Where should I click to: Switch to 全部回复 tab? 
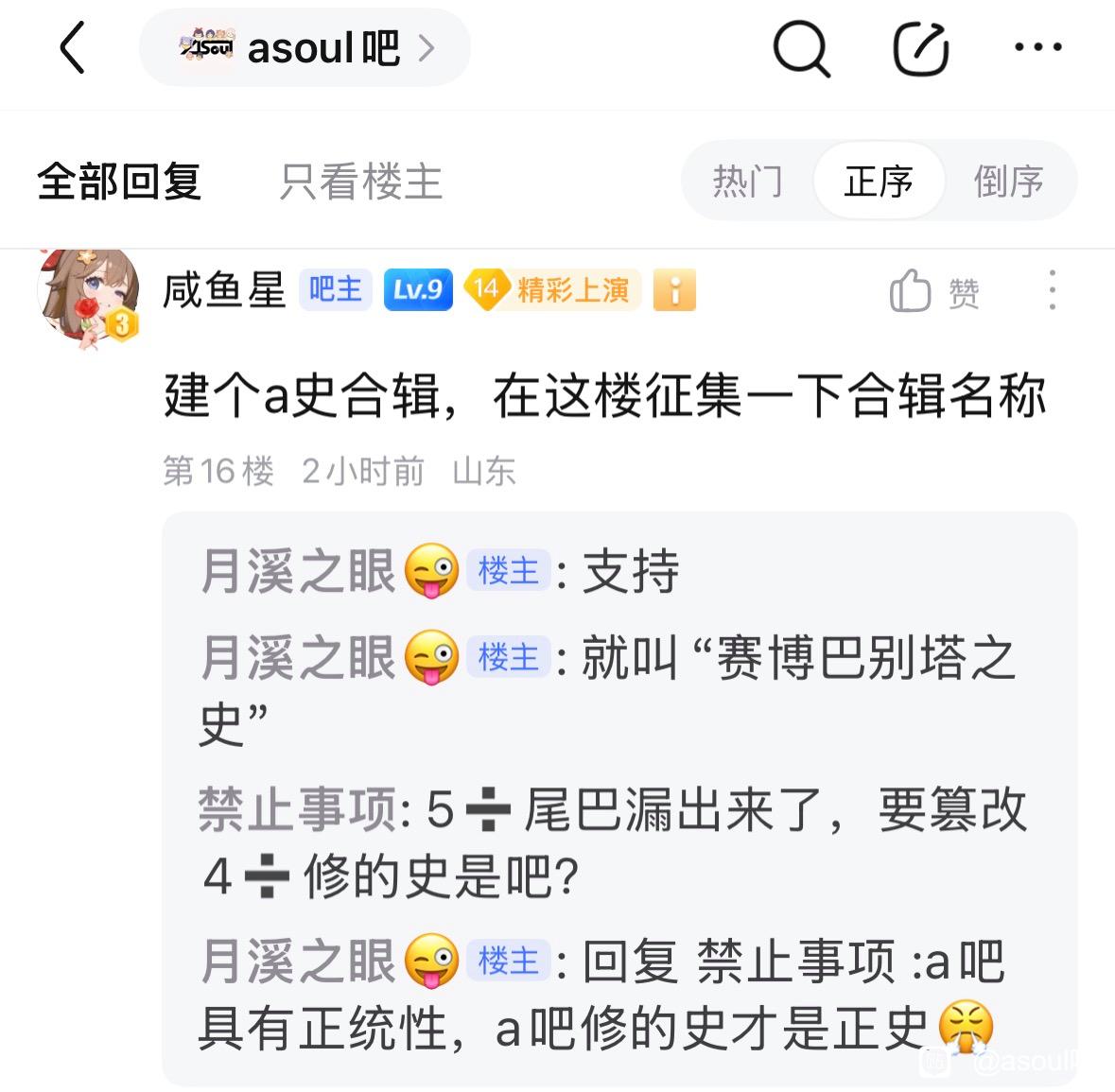tap(119, 182)
